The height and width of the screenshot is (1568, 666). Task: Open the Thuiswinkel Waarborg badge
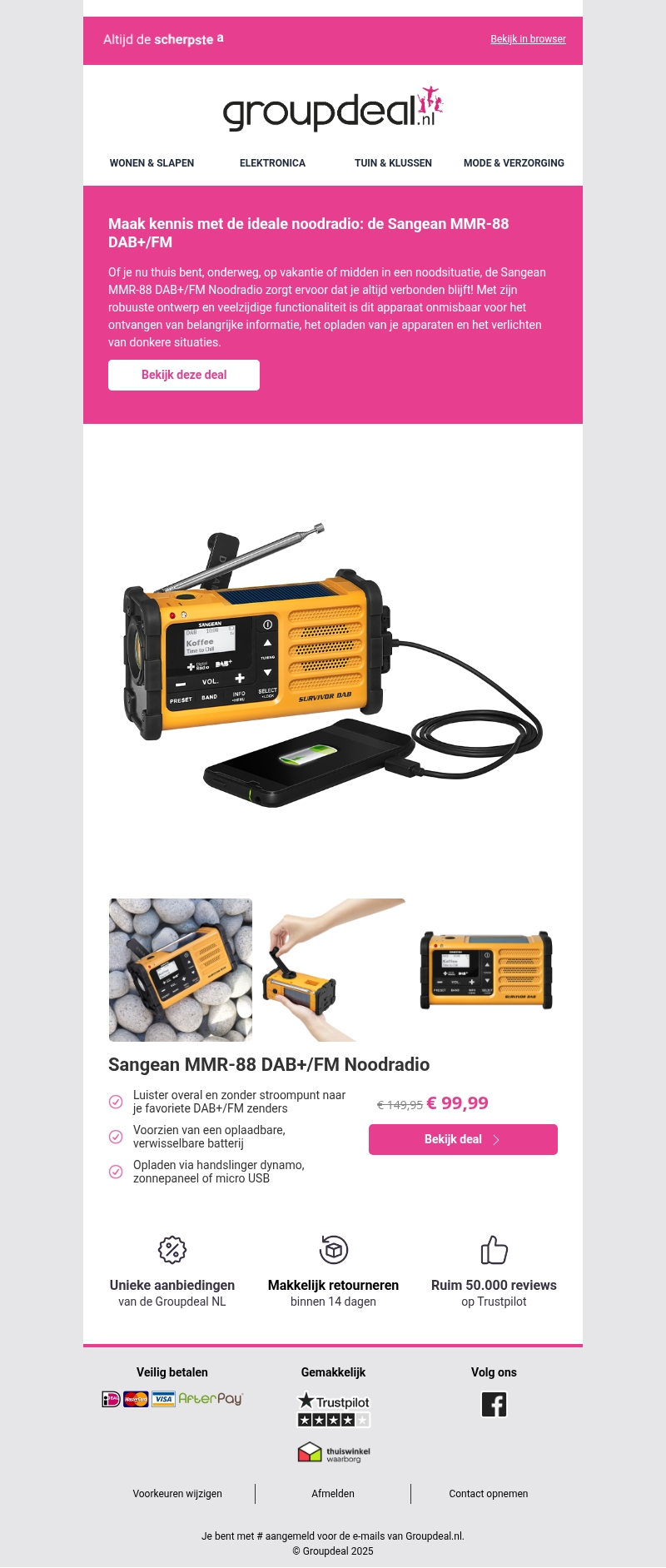tap(334, 1452)
